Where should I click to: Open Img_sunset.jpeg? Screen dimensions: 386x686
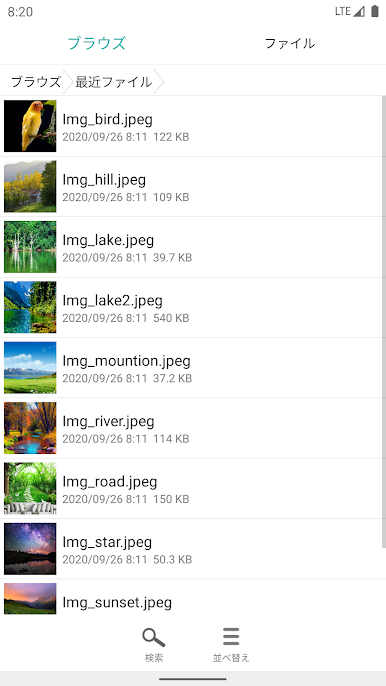(x=191, y=598)
